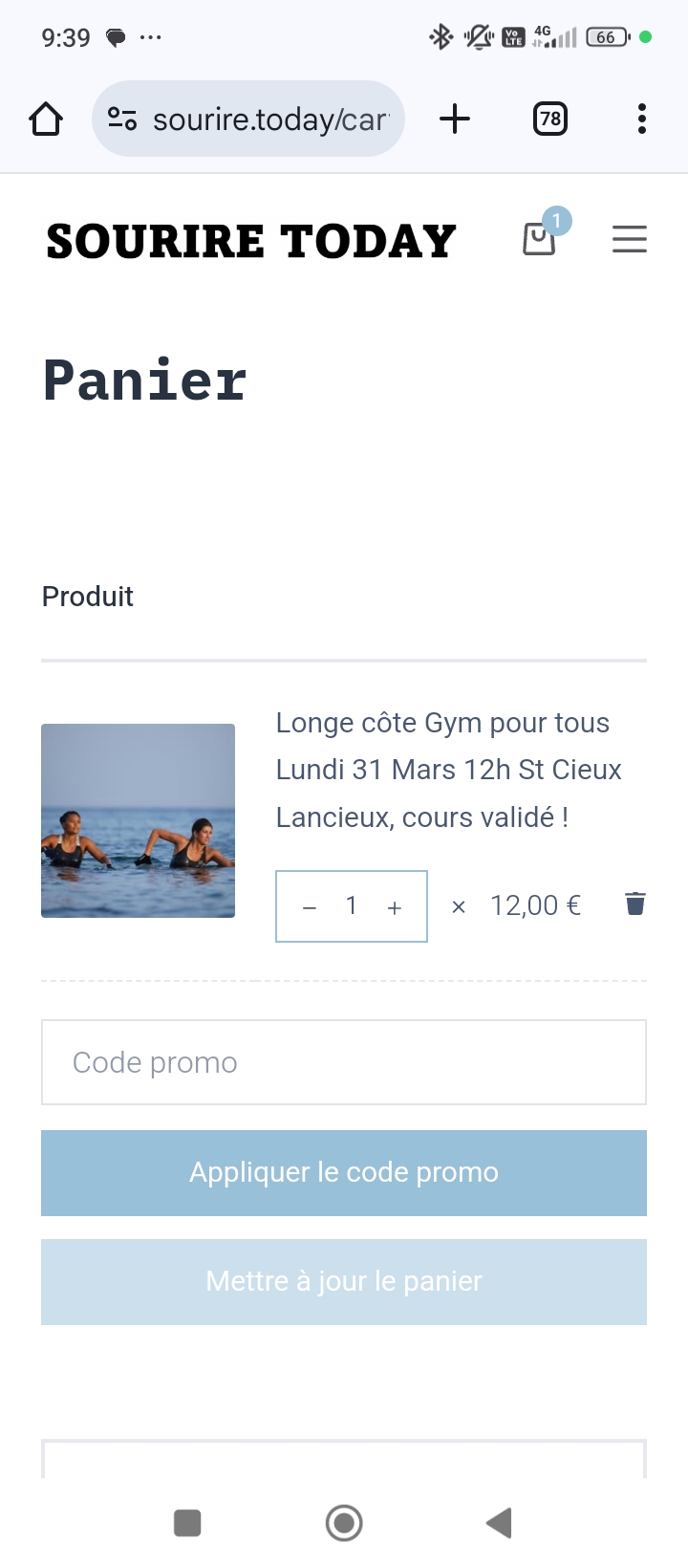Screen dimensions: 688x1568
Task: Open recent apps from the navigation bar
Action: pyautogui.click(x=187, y=1522)
